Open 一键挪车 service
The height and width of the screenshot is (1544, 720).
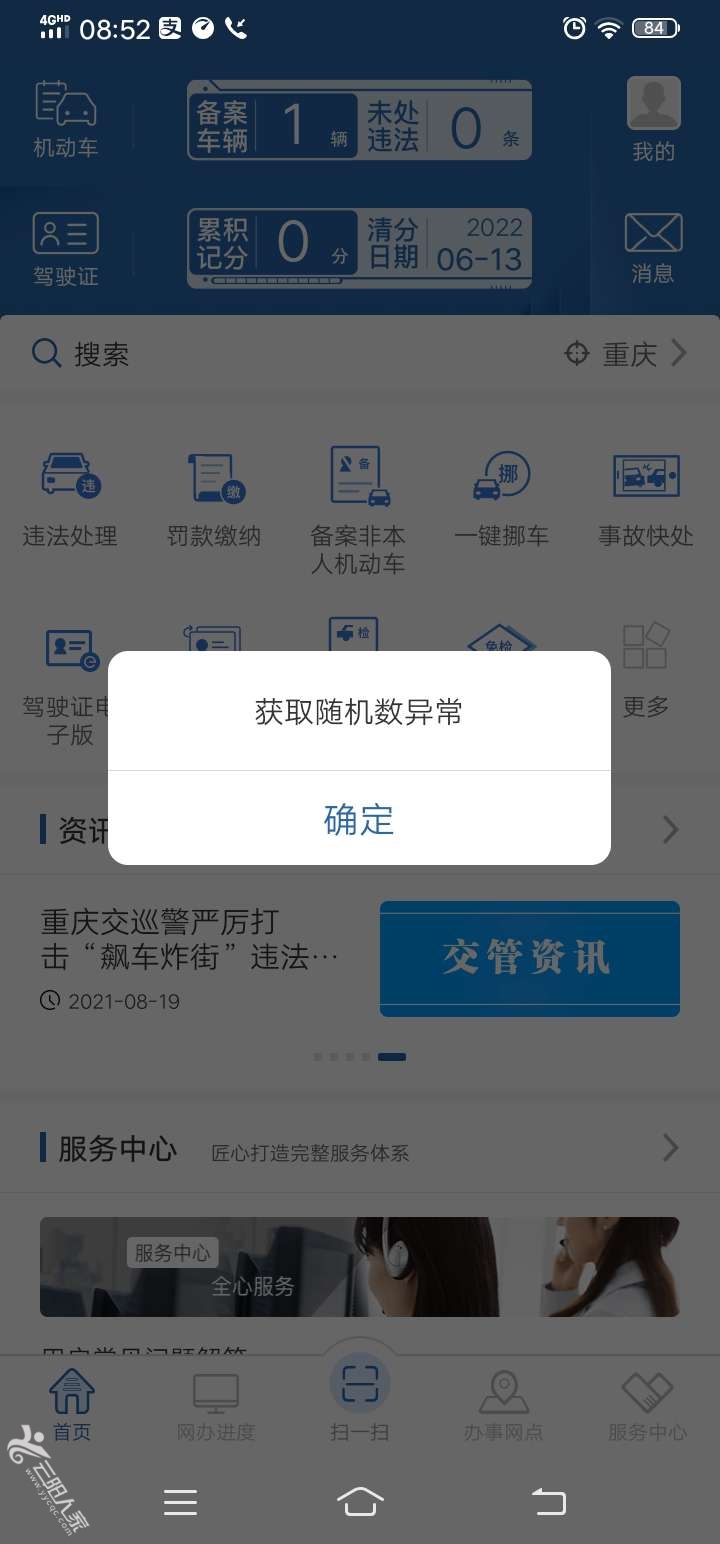[x=501, y=497]
